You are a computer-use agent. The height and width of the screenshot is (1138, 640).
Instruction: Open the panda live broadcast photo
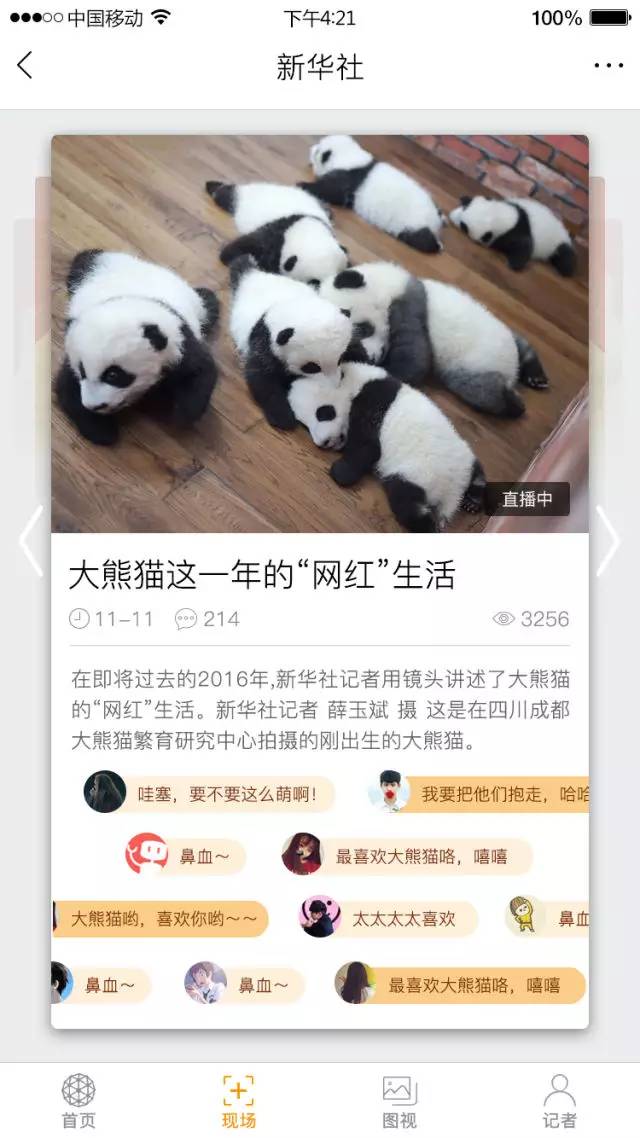click(320, 333)
